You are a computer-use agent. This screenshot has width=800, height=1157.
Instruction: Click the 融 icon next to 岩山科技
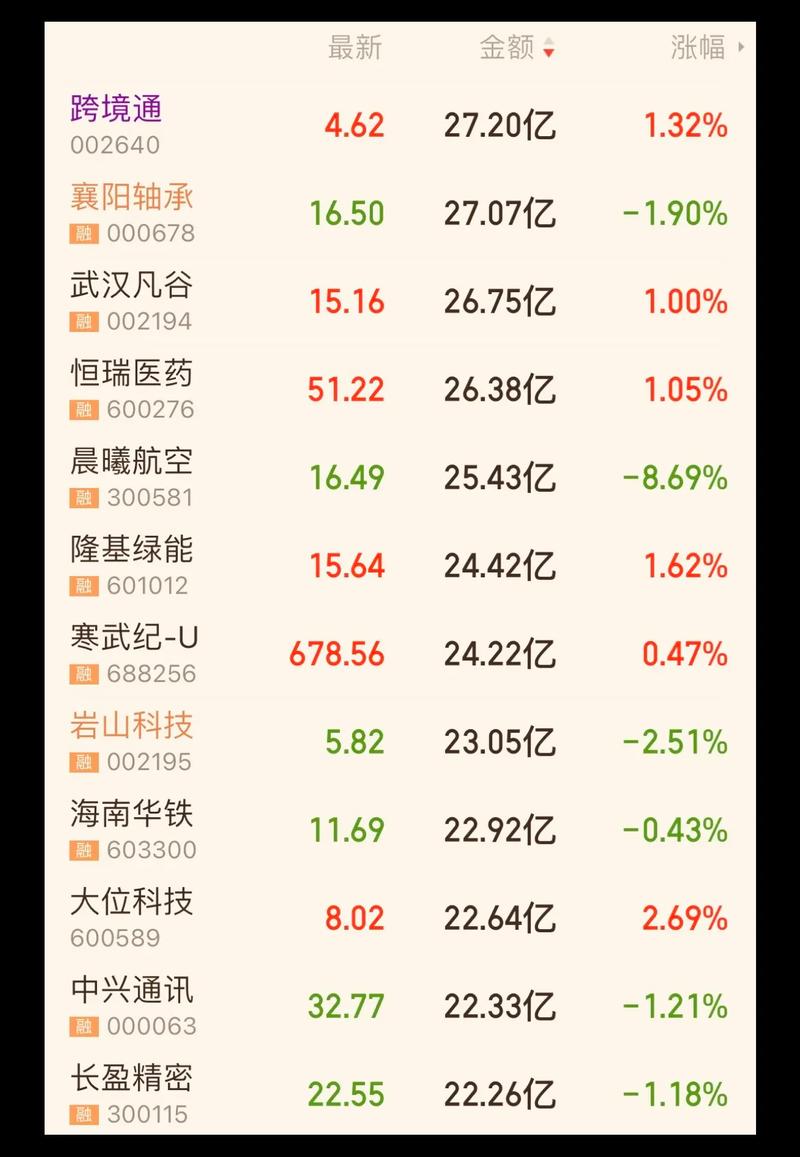click(83, 761)
